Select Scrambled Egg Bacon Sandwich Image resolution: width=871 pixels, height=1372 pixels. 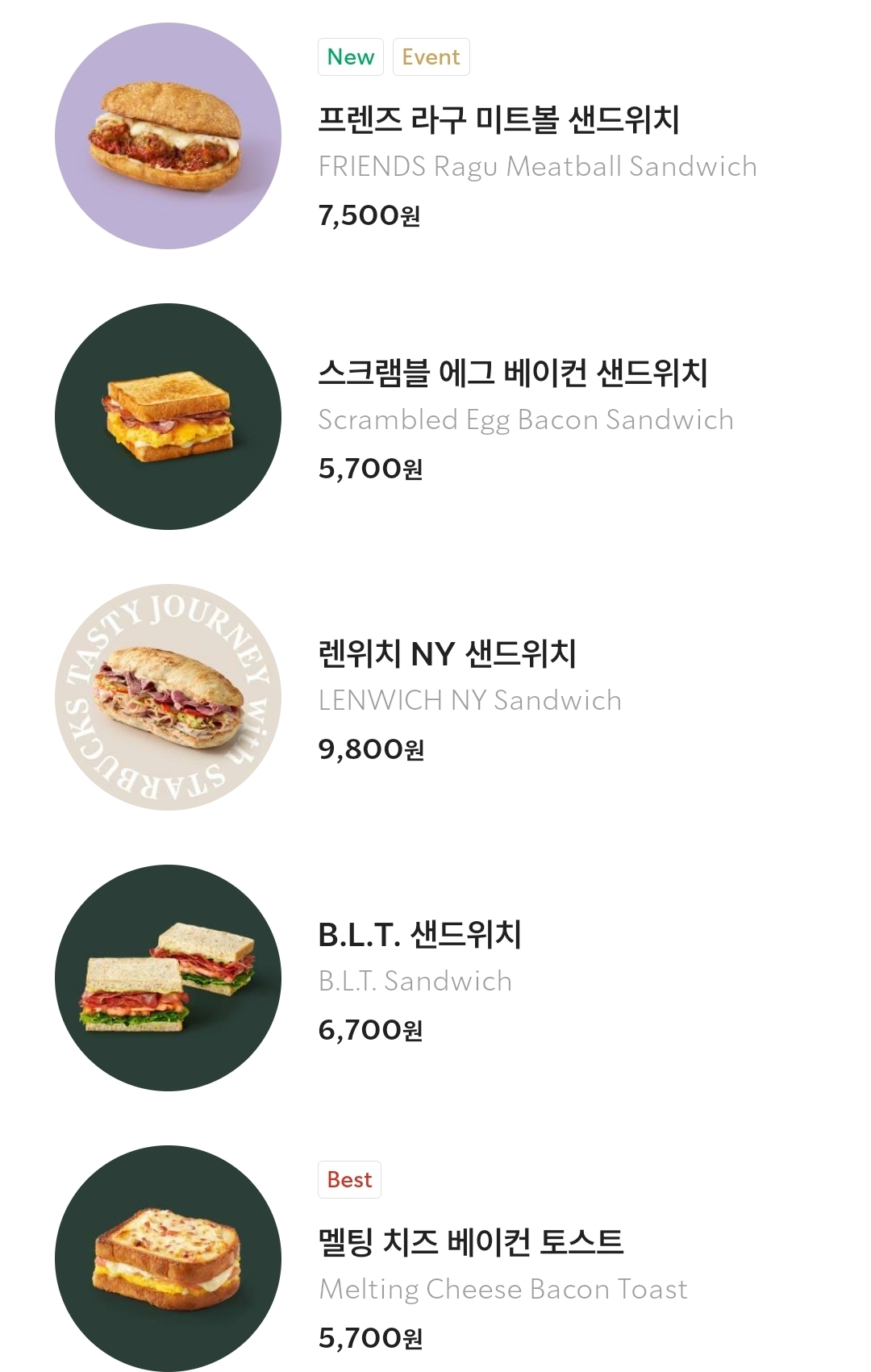point(512,374)
